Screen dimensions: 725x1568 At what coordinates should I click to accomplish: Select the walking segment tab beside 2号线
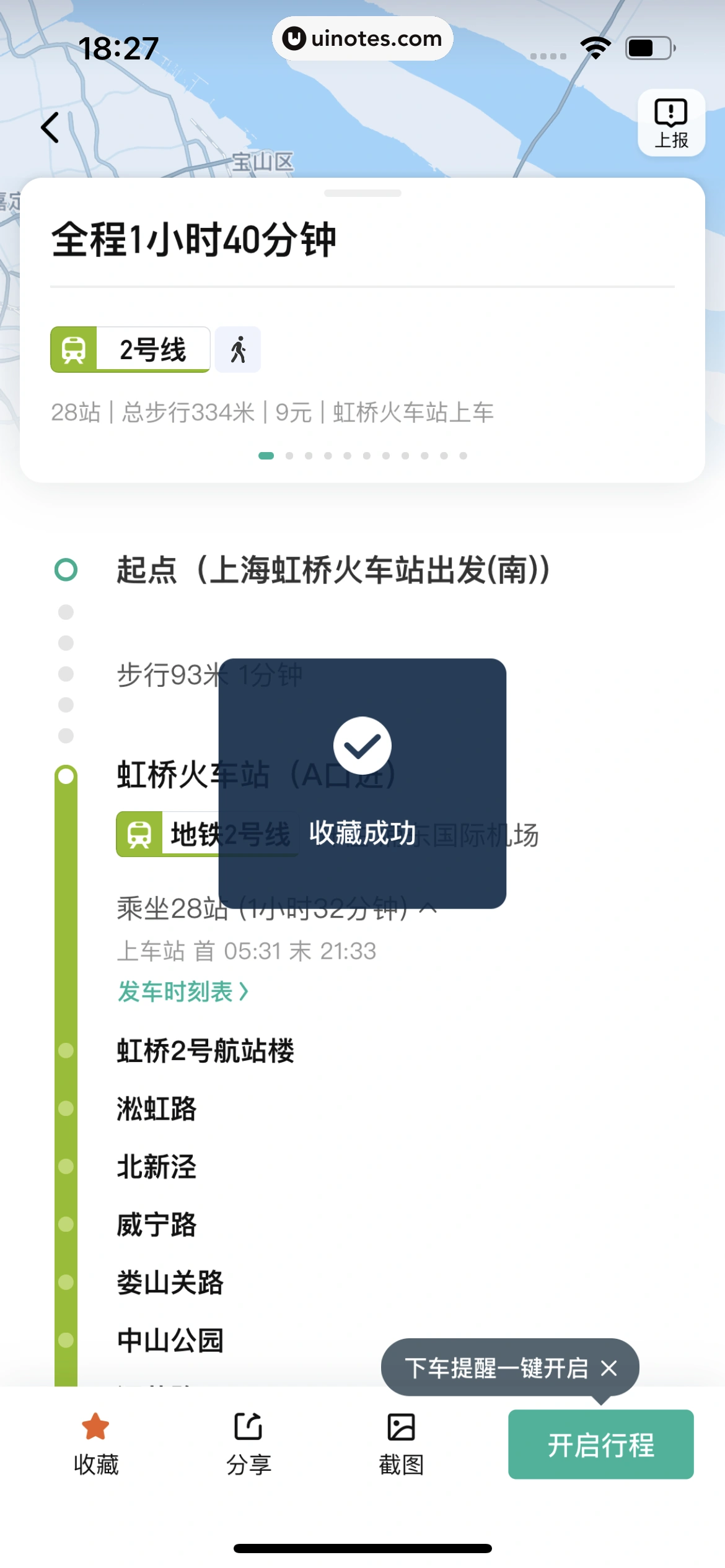click(x=238, y=349)
